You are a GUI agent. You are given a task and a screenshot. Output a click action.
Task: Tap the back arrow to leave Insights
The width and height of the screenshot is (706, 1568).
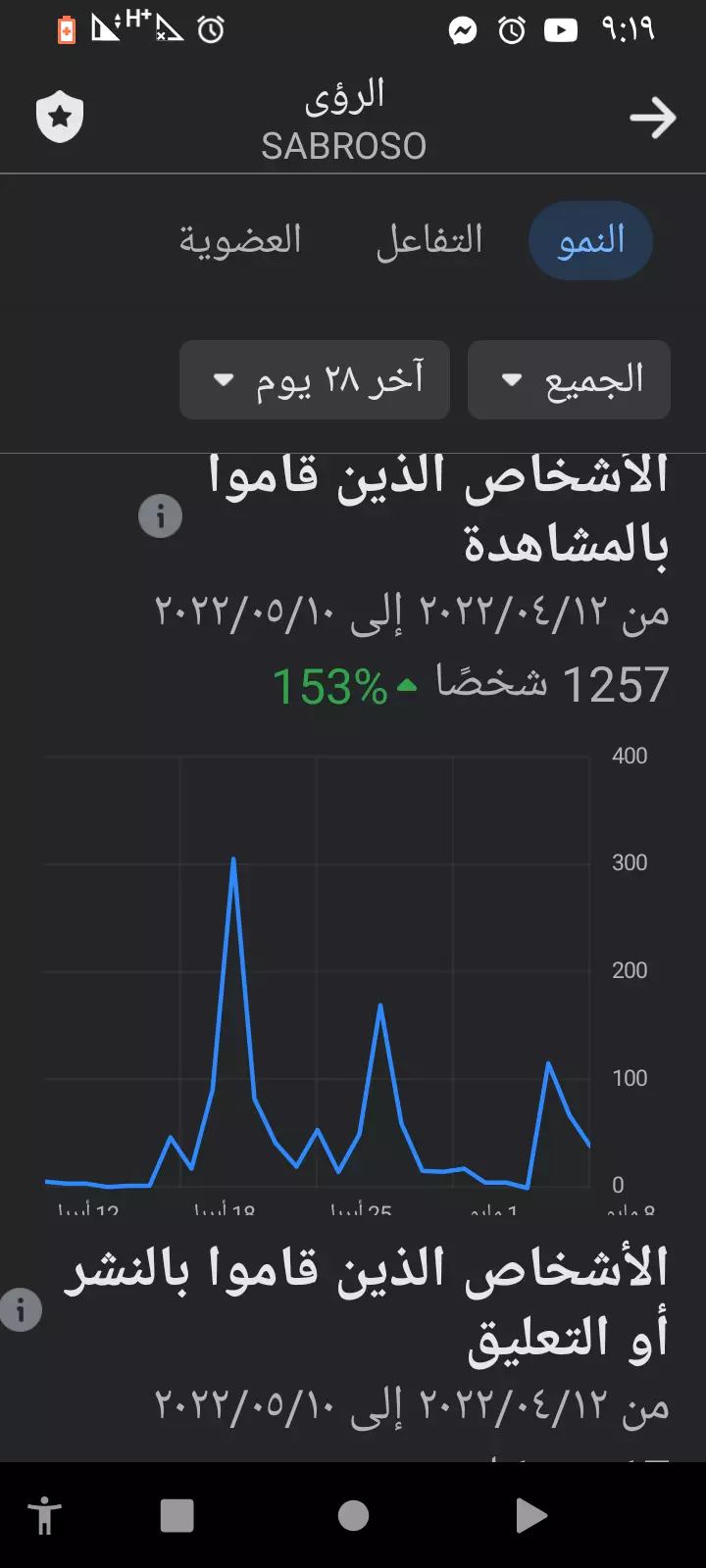[x=652, y=118]
